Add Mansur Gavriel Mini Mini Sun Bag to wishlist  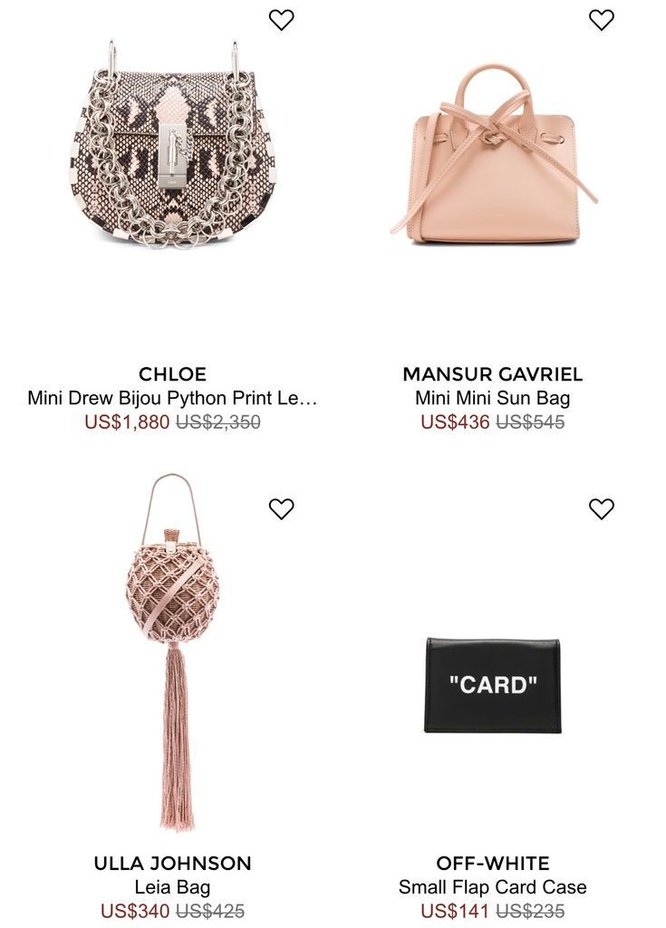601,19
